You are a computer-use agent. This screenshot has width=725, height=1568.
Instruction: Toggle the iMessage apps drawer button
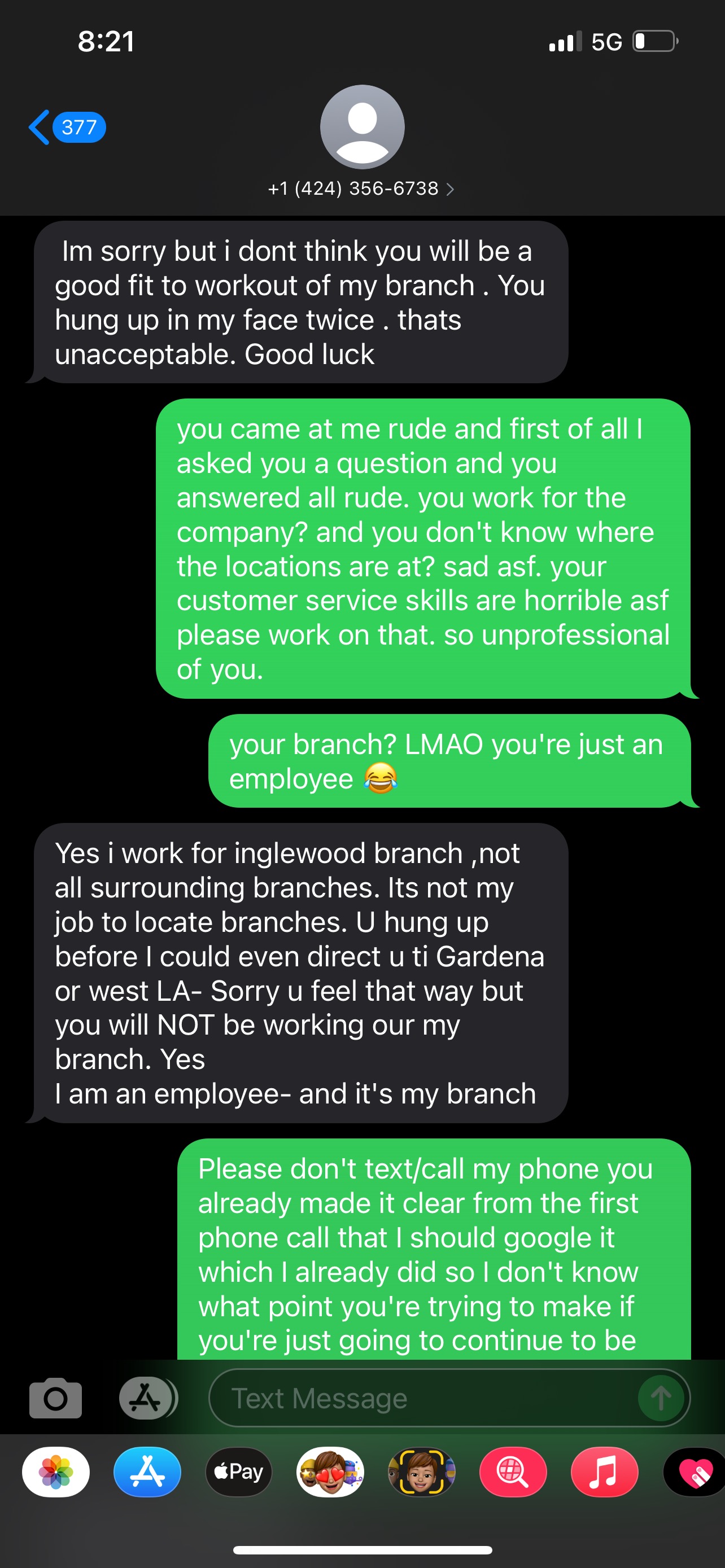coord(146,1398)
